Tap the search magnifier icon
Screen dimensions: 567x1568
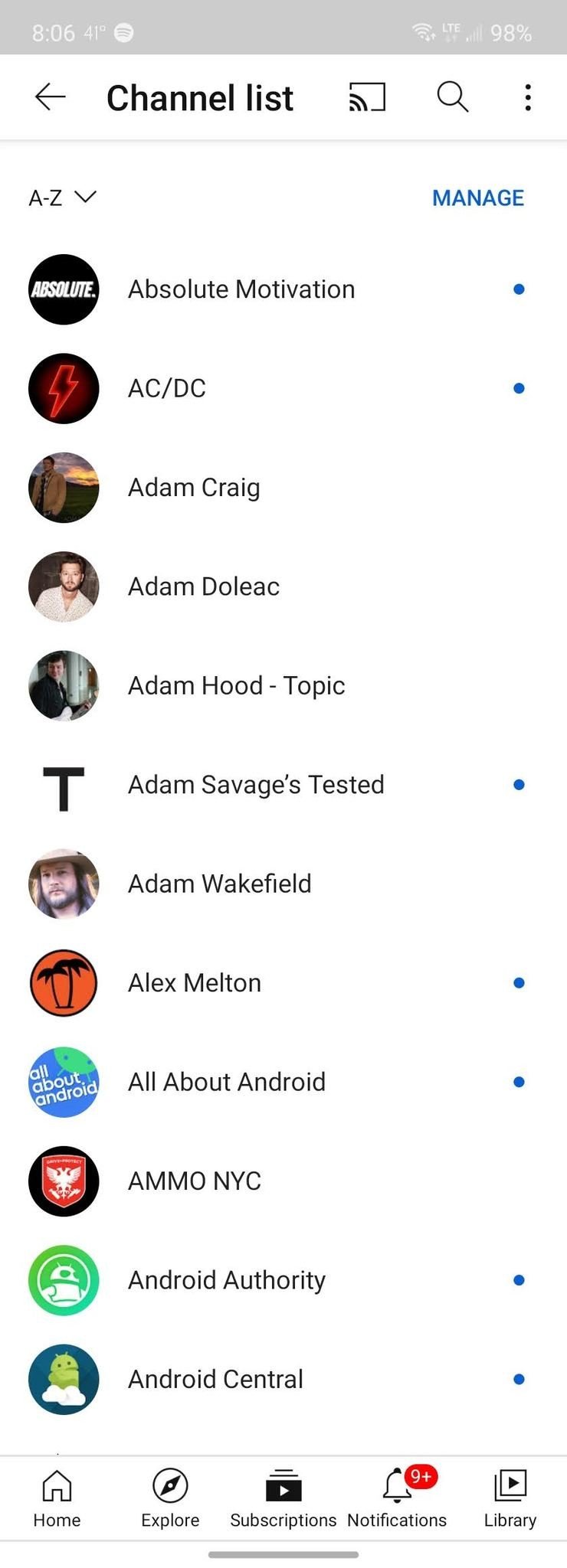[452, 97]
